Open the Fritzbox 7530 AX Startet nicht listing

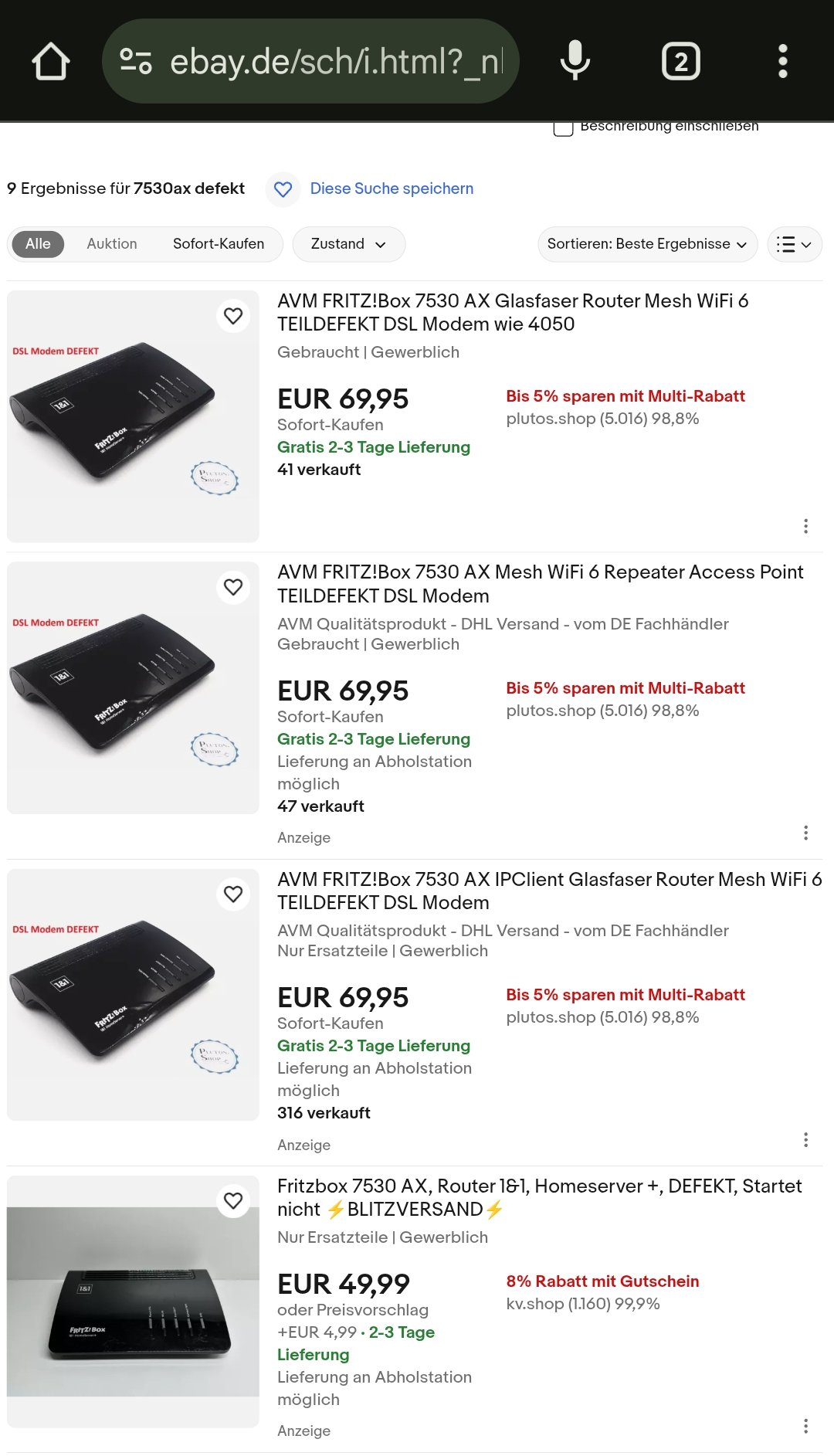pyautogui.click(x=539, y=1197)
